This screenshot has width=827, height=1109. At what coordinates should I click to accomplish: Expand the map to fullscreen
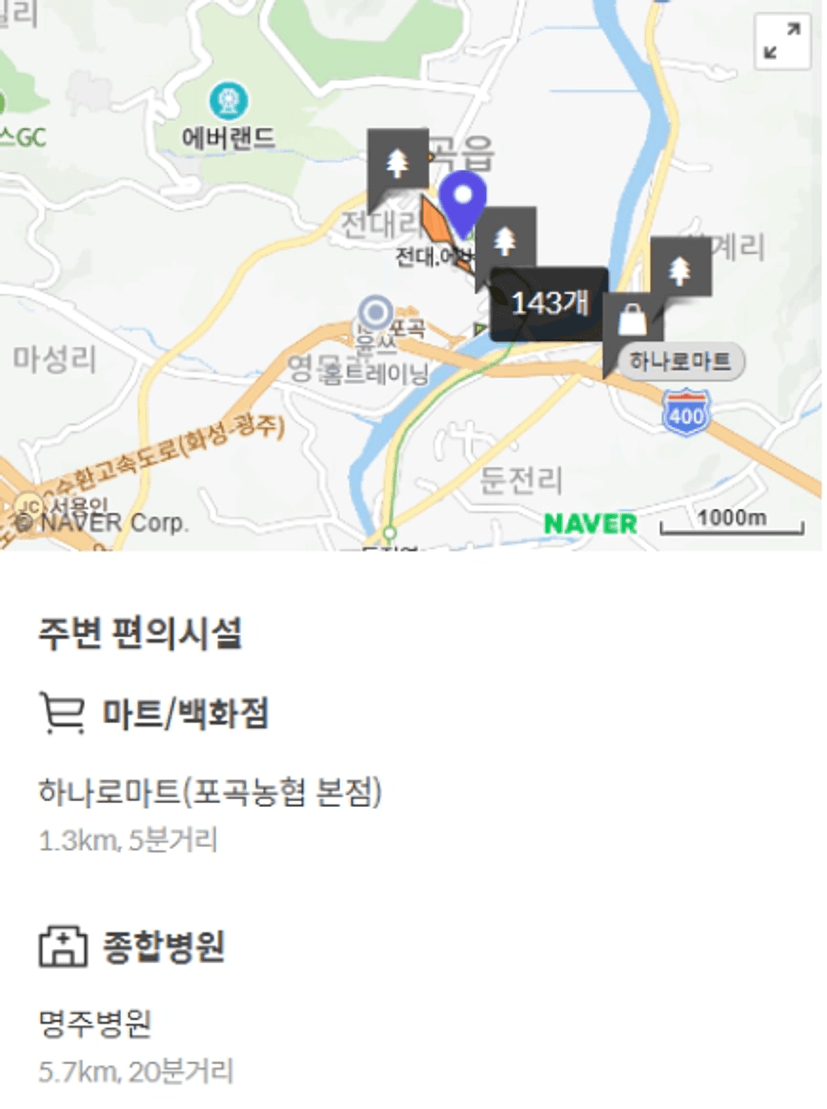point(782,42)
